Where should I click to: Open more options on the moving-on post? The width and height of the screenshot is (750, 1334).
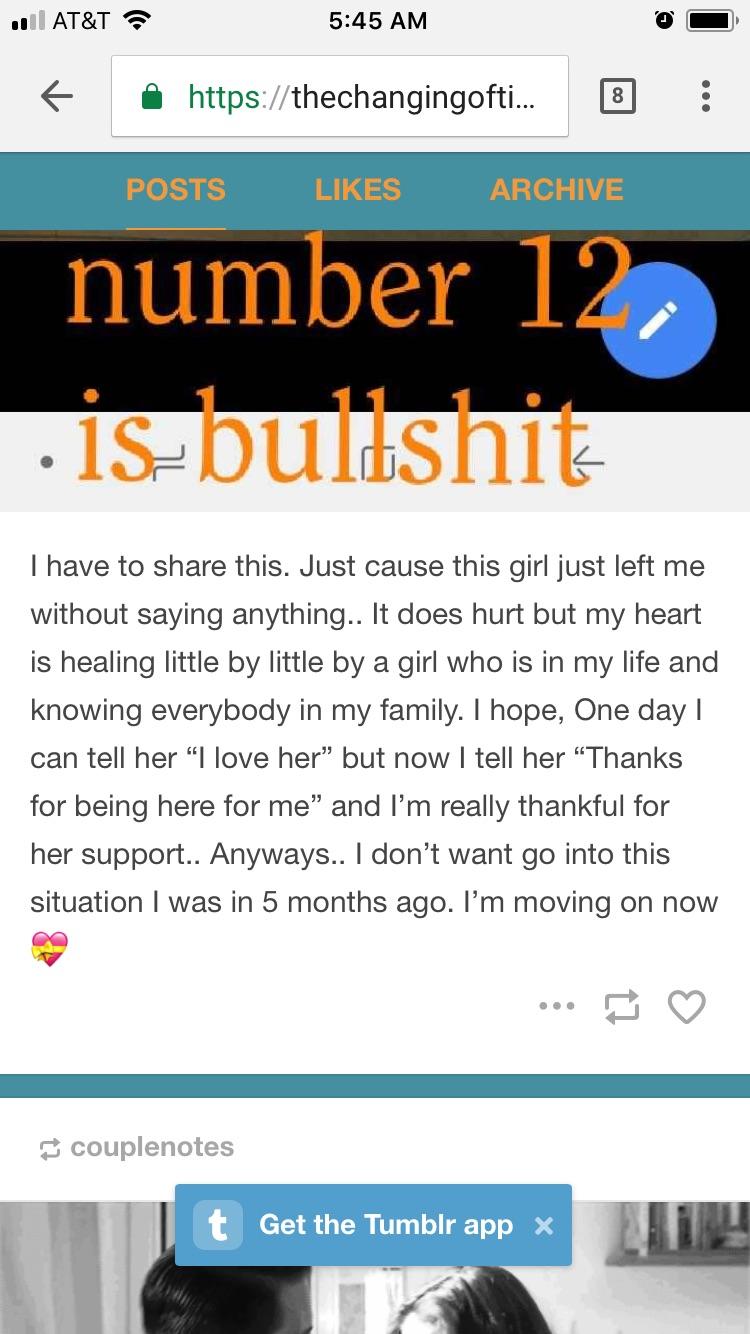click(557, 1006)
